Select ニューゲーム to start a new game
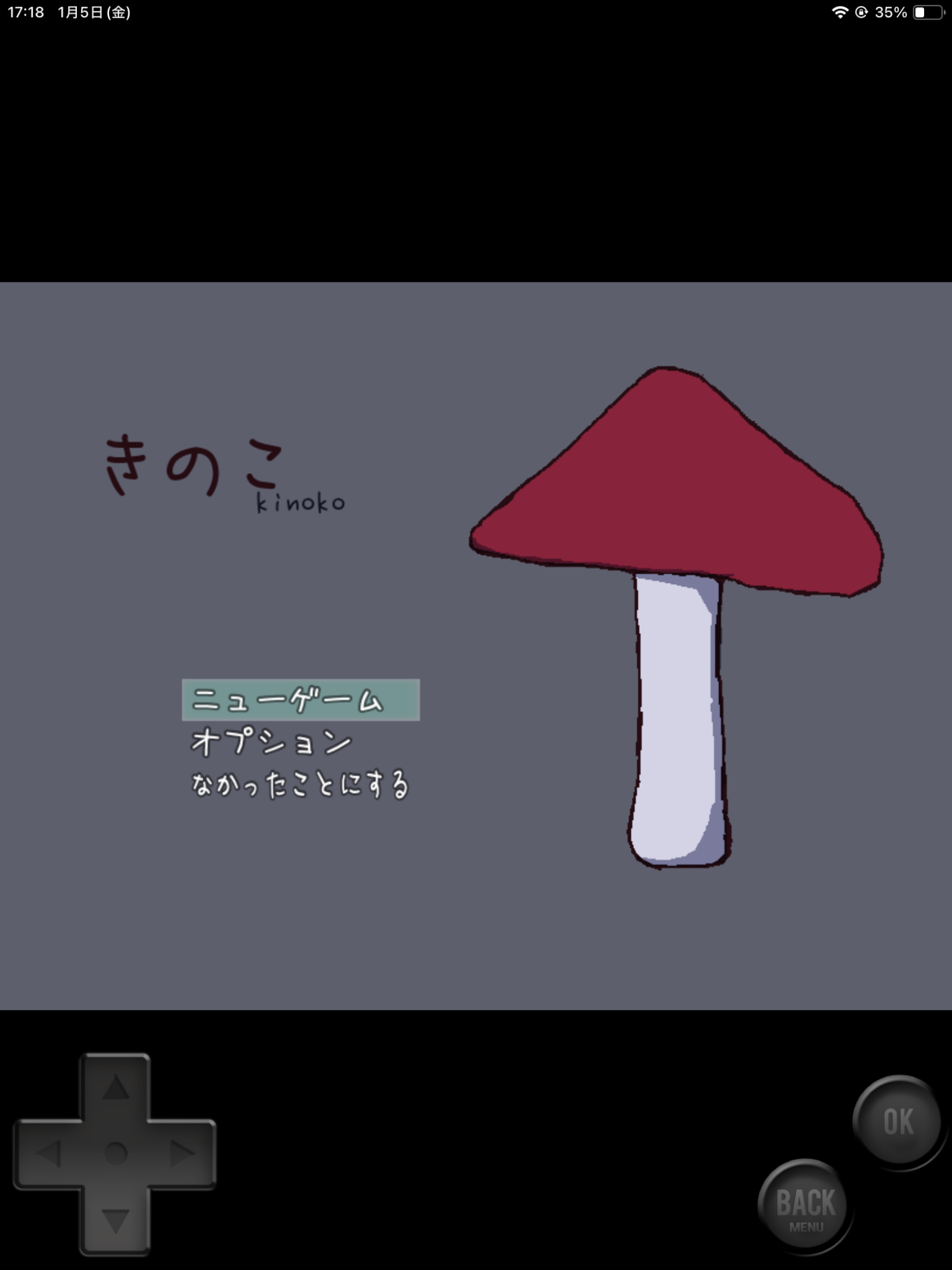The image size is (952, 1270). tap(300, 700)
